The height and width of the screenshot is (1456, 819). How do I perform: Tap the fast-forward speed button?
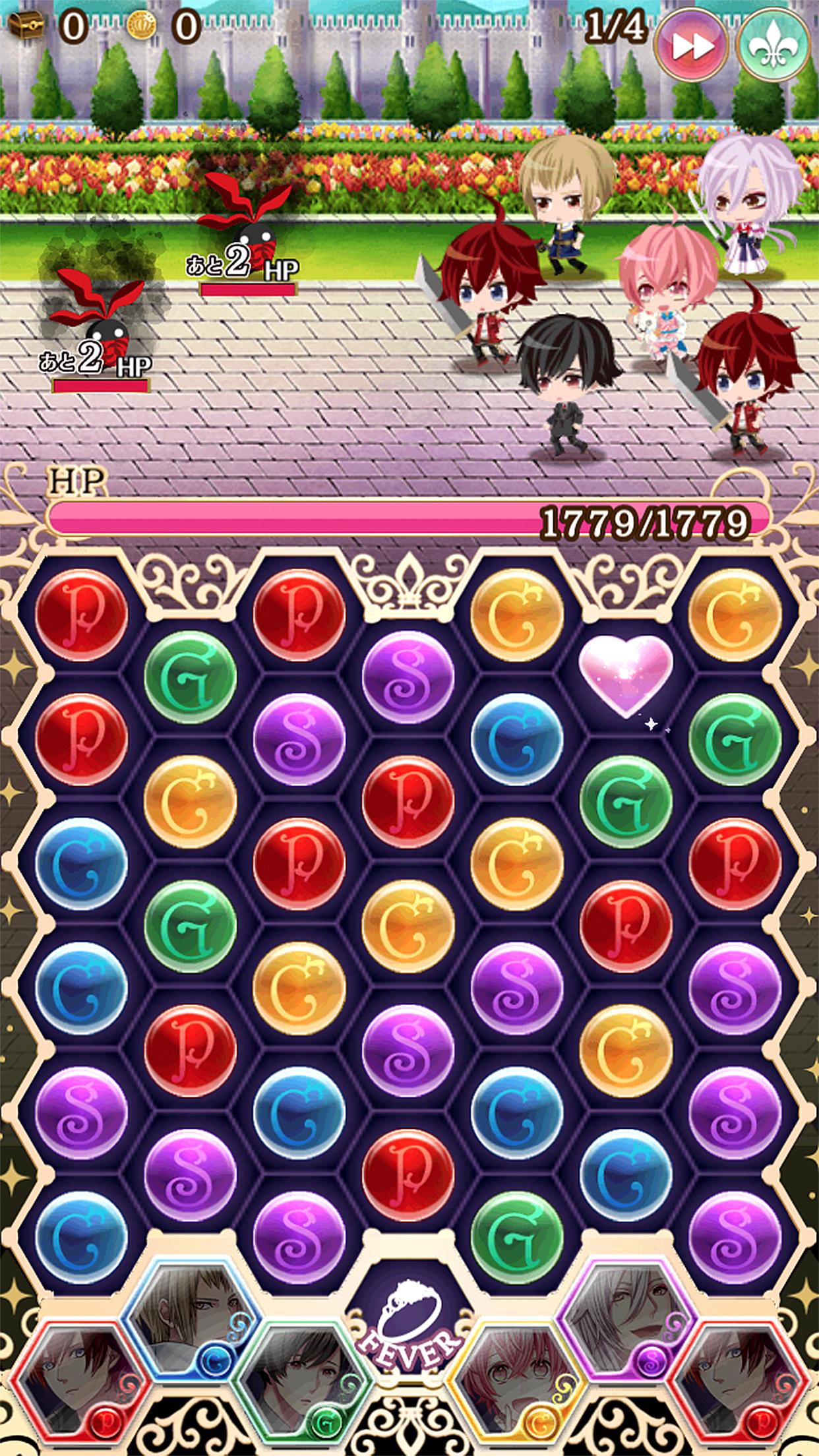coord(692,46)
